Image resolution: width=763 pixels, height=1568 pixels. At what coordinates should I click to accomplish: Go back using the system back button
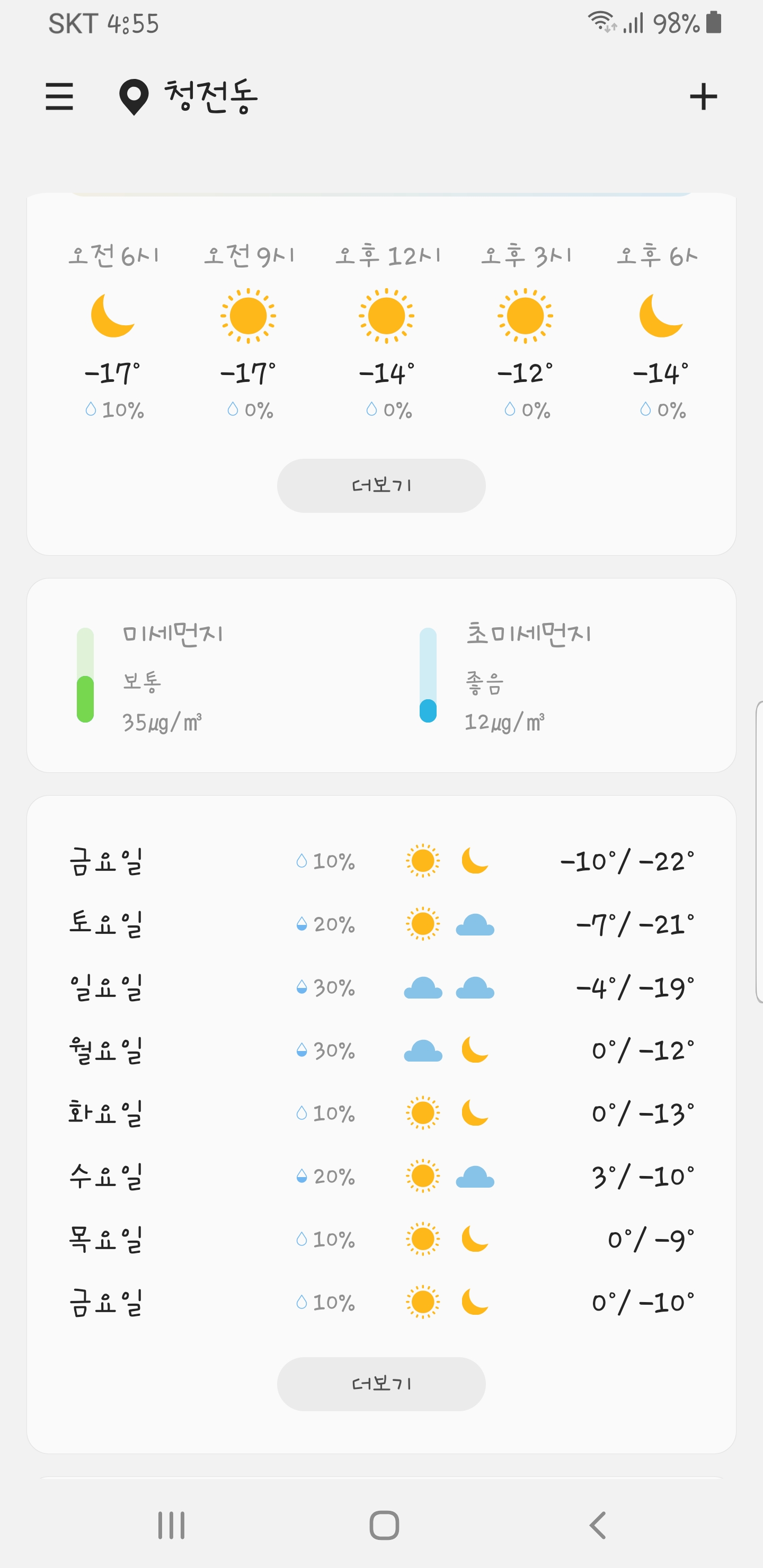click(x=597, y=1525)
